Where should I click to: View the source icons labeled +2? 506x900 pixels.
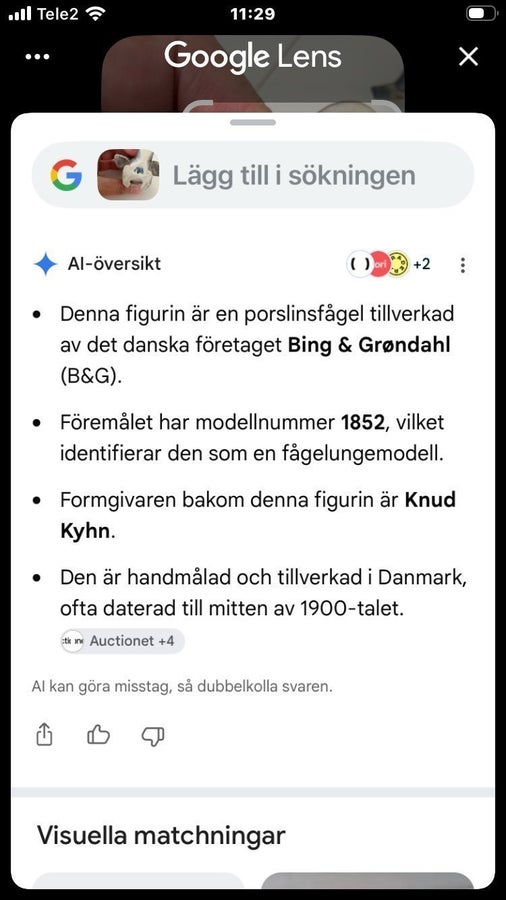point(389,264)
